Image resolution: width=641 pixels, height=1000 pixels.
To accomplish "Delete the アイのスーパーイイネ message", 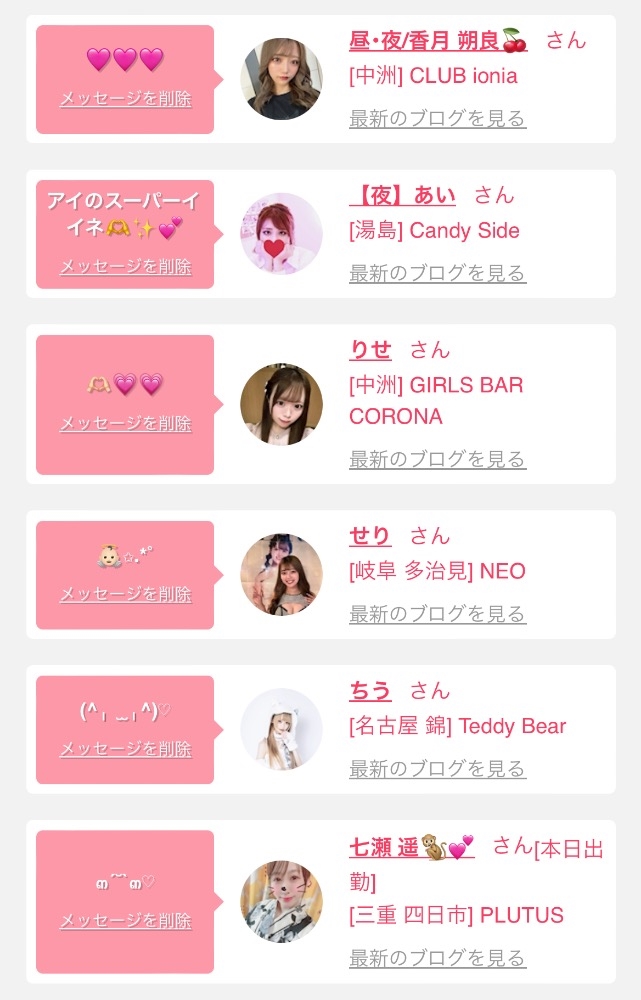I will point(125,267).
